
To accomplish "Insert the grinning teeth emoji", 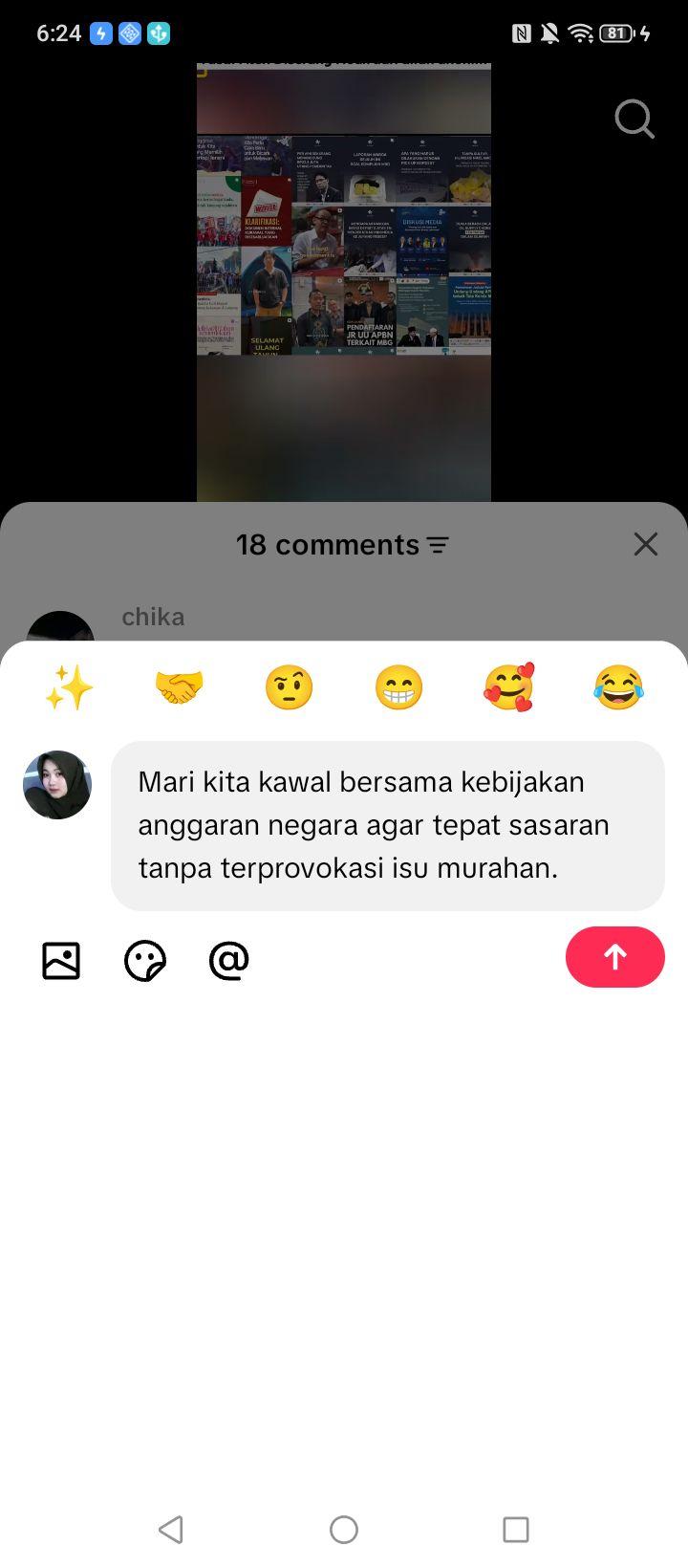I will pos(398,687).
